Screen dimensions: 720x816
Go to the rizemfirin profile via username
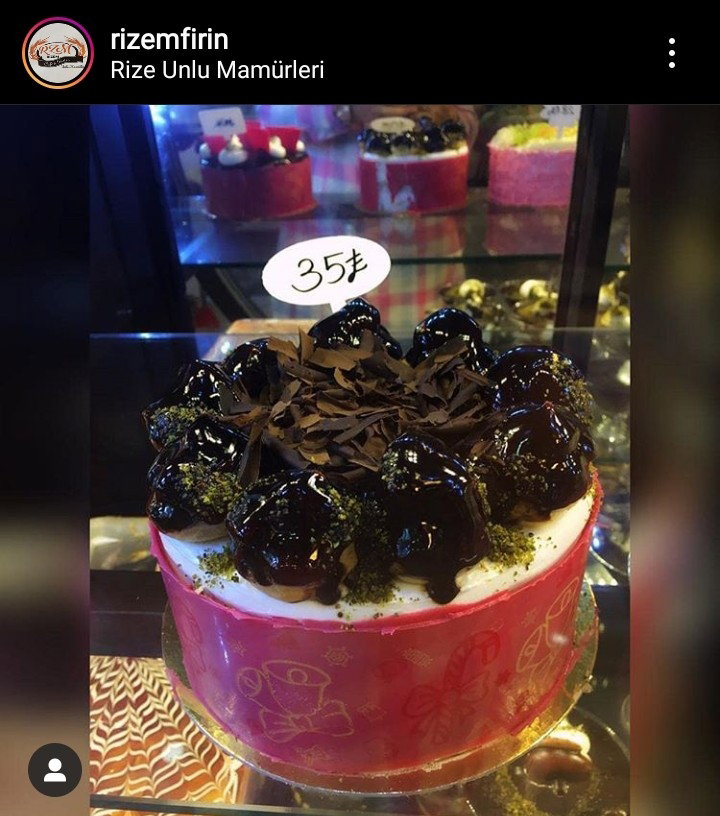coord(169,39)
